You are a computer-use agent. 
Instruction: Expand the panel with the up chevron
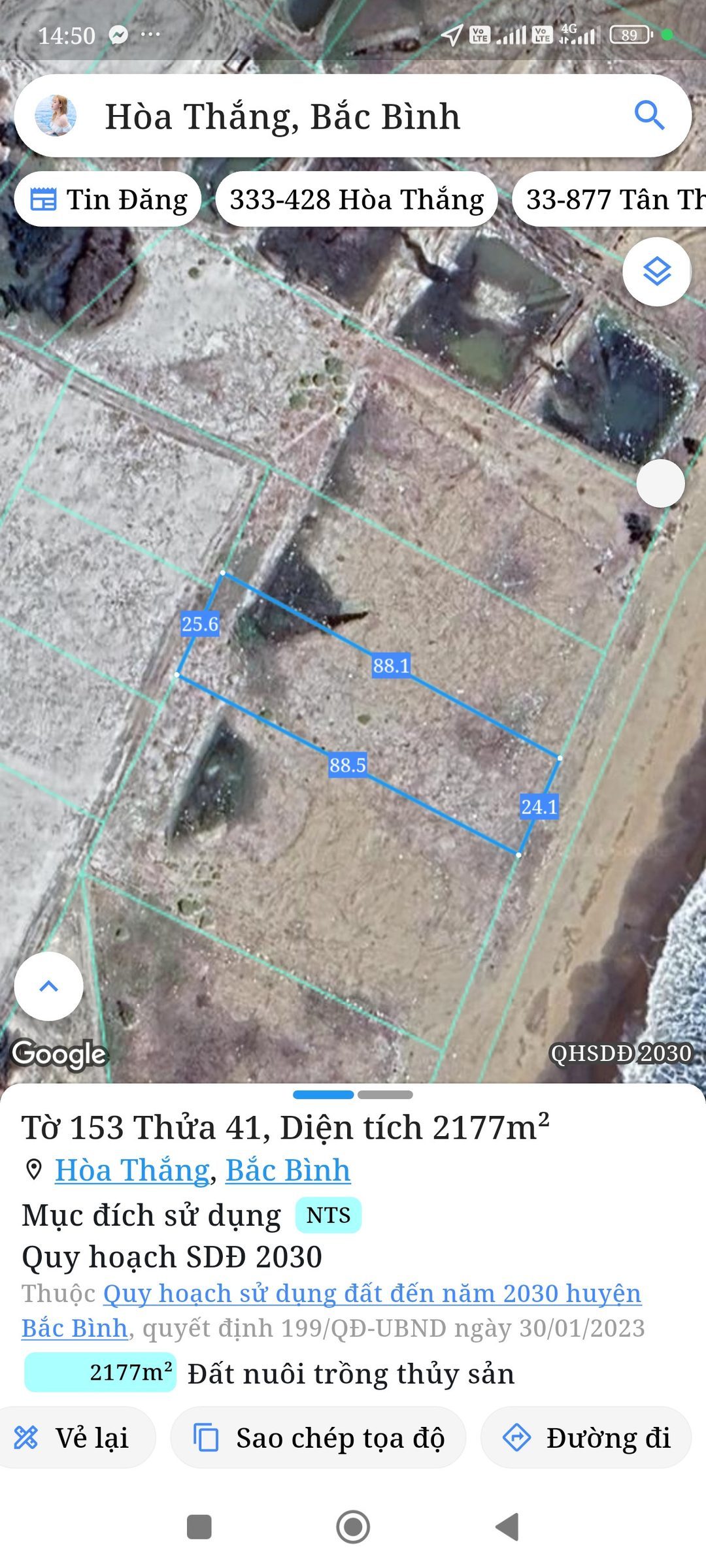[49, 986]
